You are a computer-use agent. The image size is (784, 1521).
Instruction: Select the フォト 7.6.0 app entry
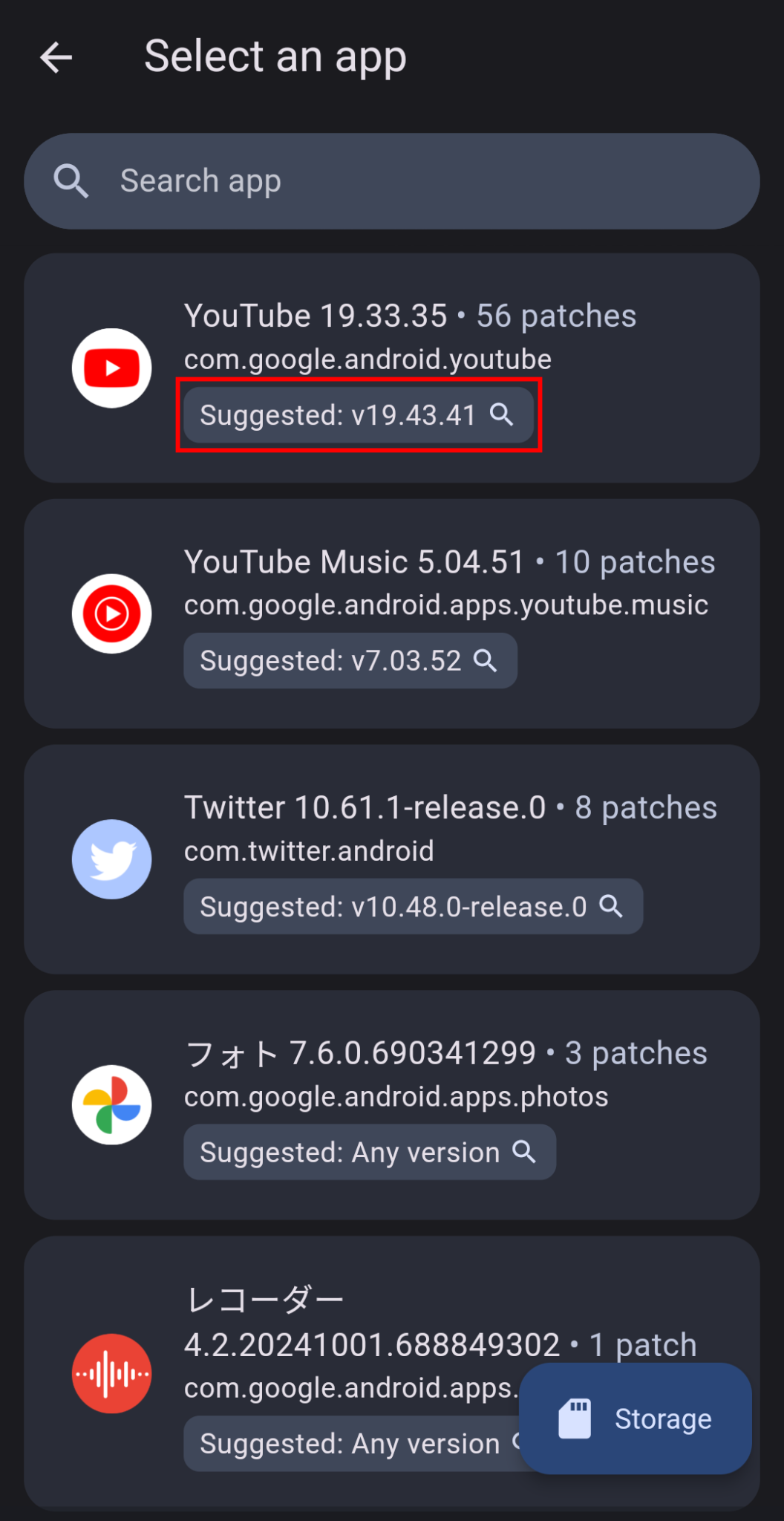tap(445, 1052)
